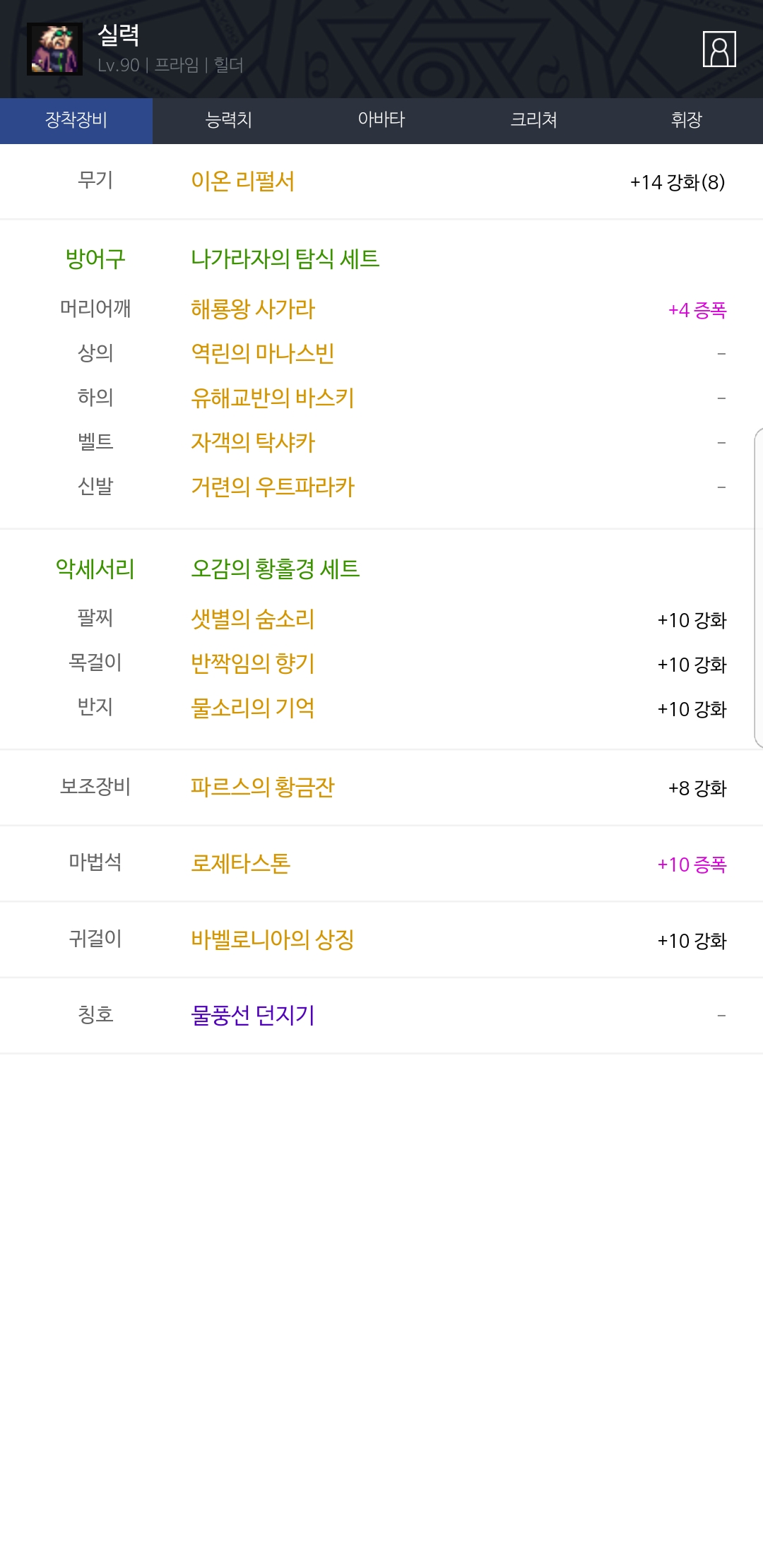Open the 역린의 마나스빈 item

tap(262, 353)
